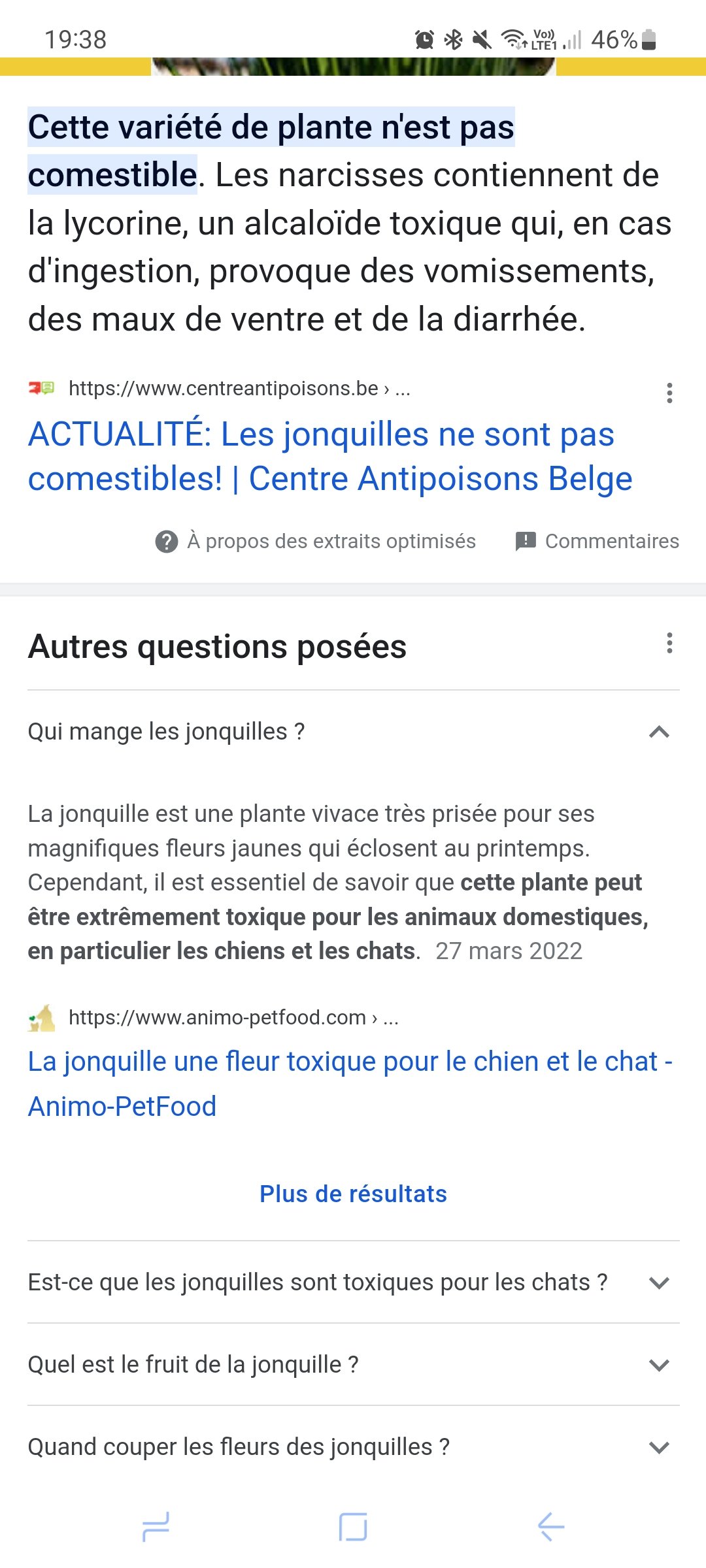The height and width of the screenshot is (1568, 706).
Task: Open the Animo-PetFood jonquille article
Action: coord(350,1083)
